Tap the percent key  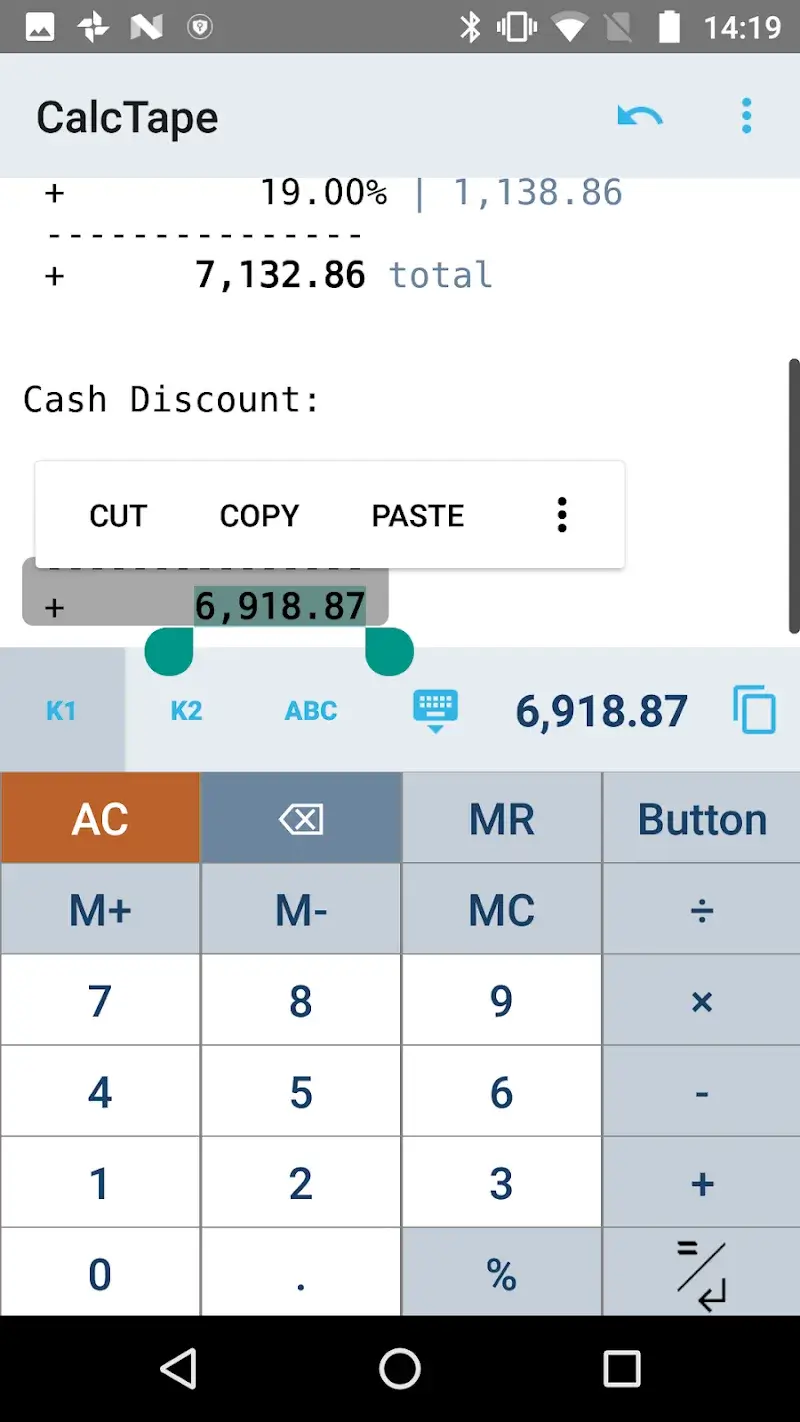coord(501,1274)
